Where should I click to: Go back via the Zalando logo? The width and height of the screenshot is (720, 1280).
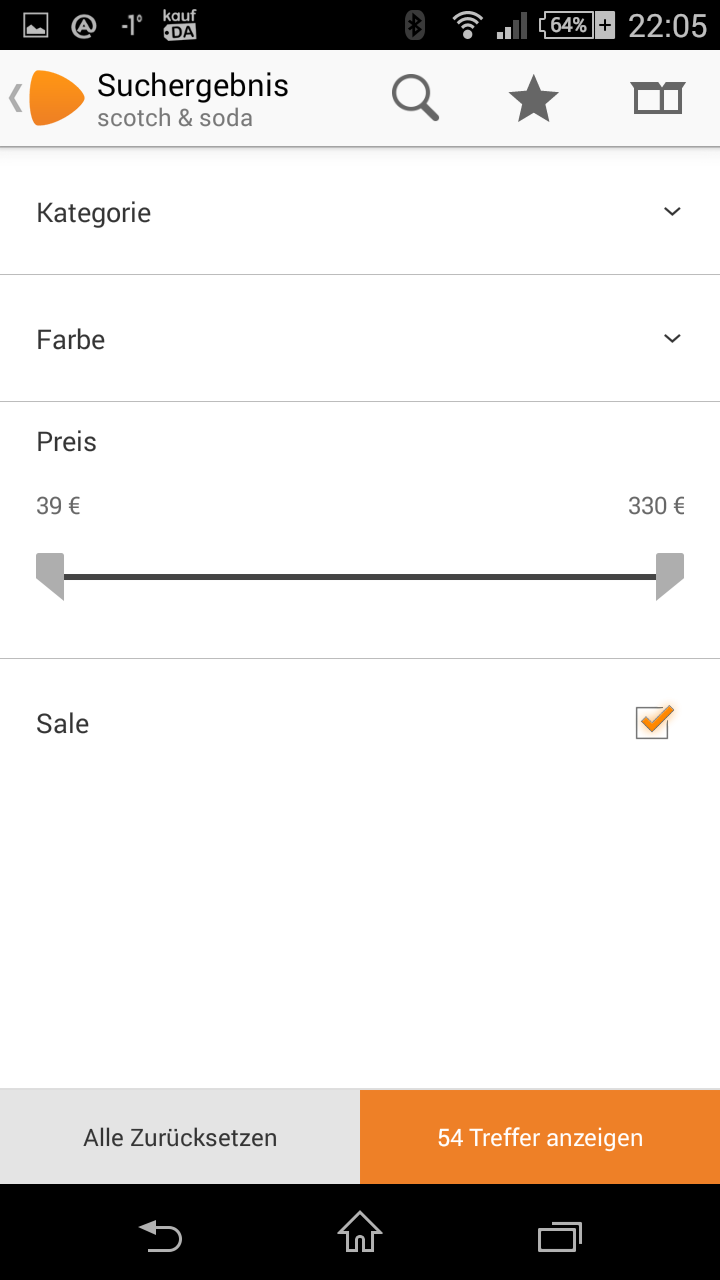[x=50, y=98]
